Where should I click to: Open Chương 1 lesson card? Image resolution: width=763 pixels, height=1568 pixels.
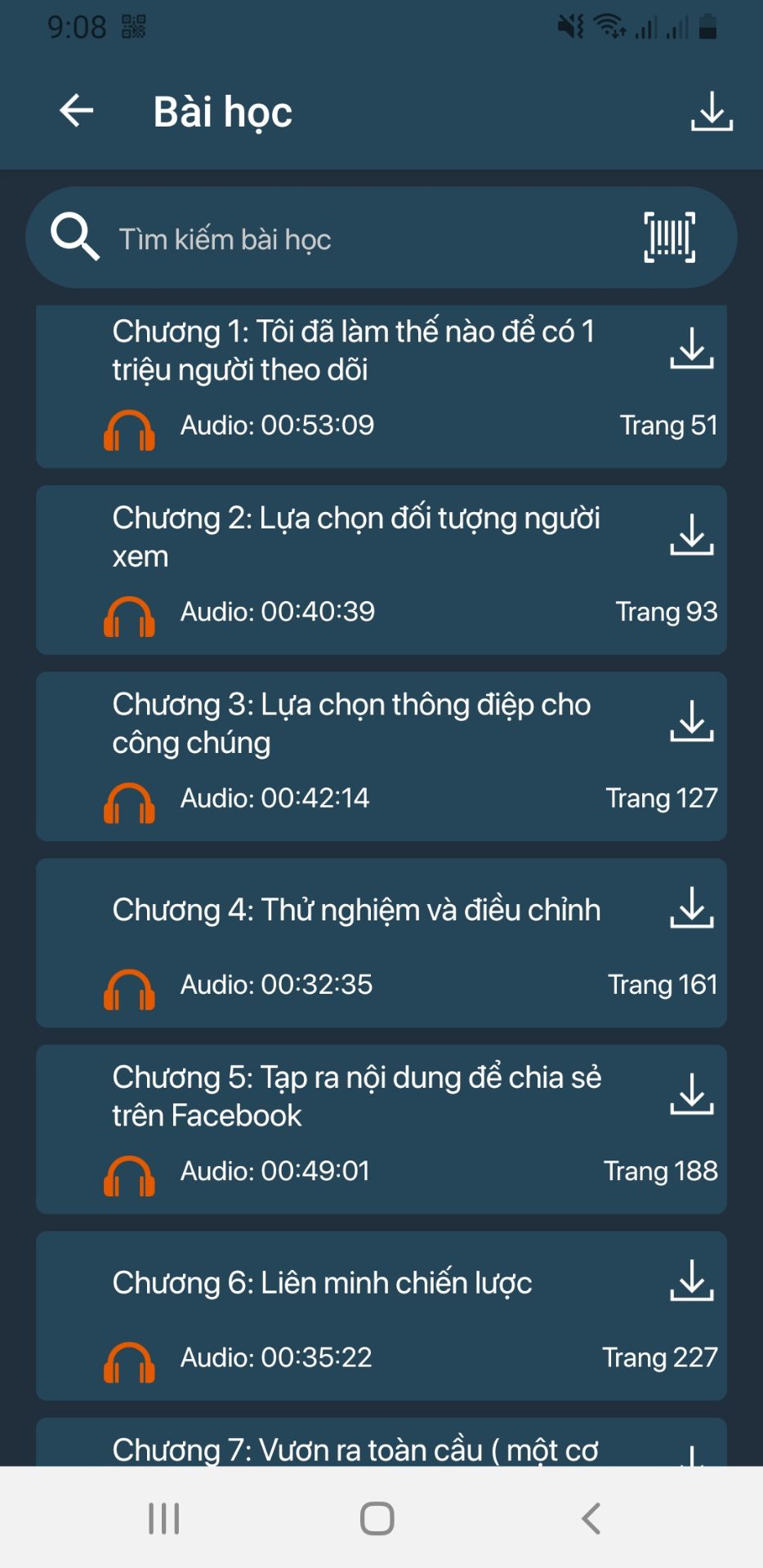click(351, 350)
